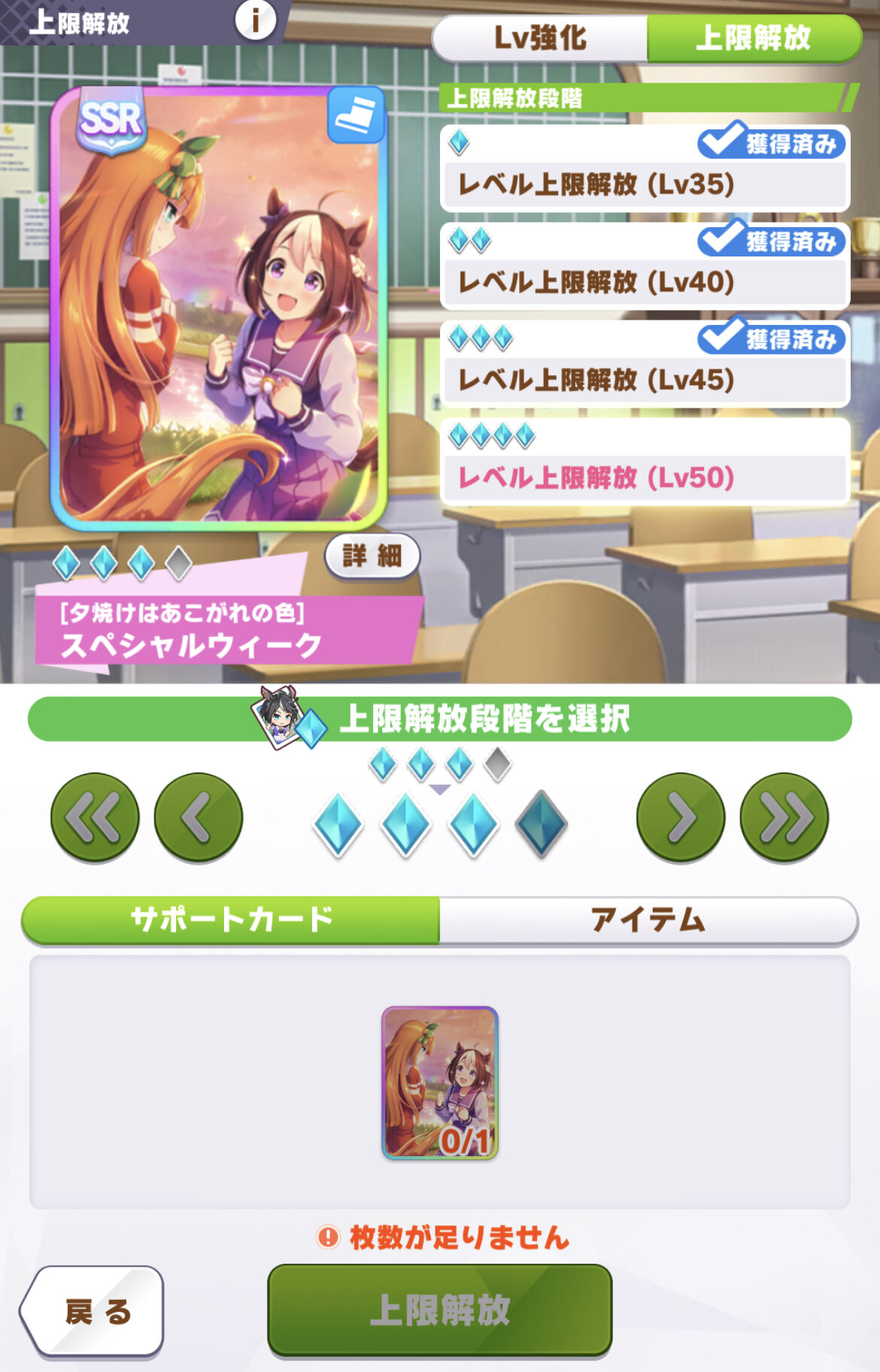Open card 詳細 details
Image resolution: width=880 pixels, height=1372 pixels.
click(x=372, y=557)
